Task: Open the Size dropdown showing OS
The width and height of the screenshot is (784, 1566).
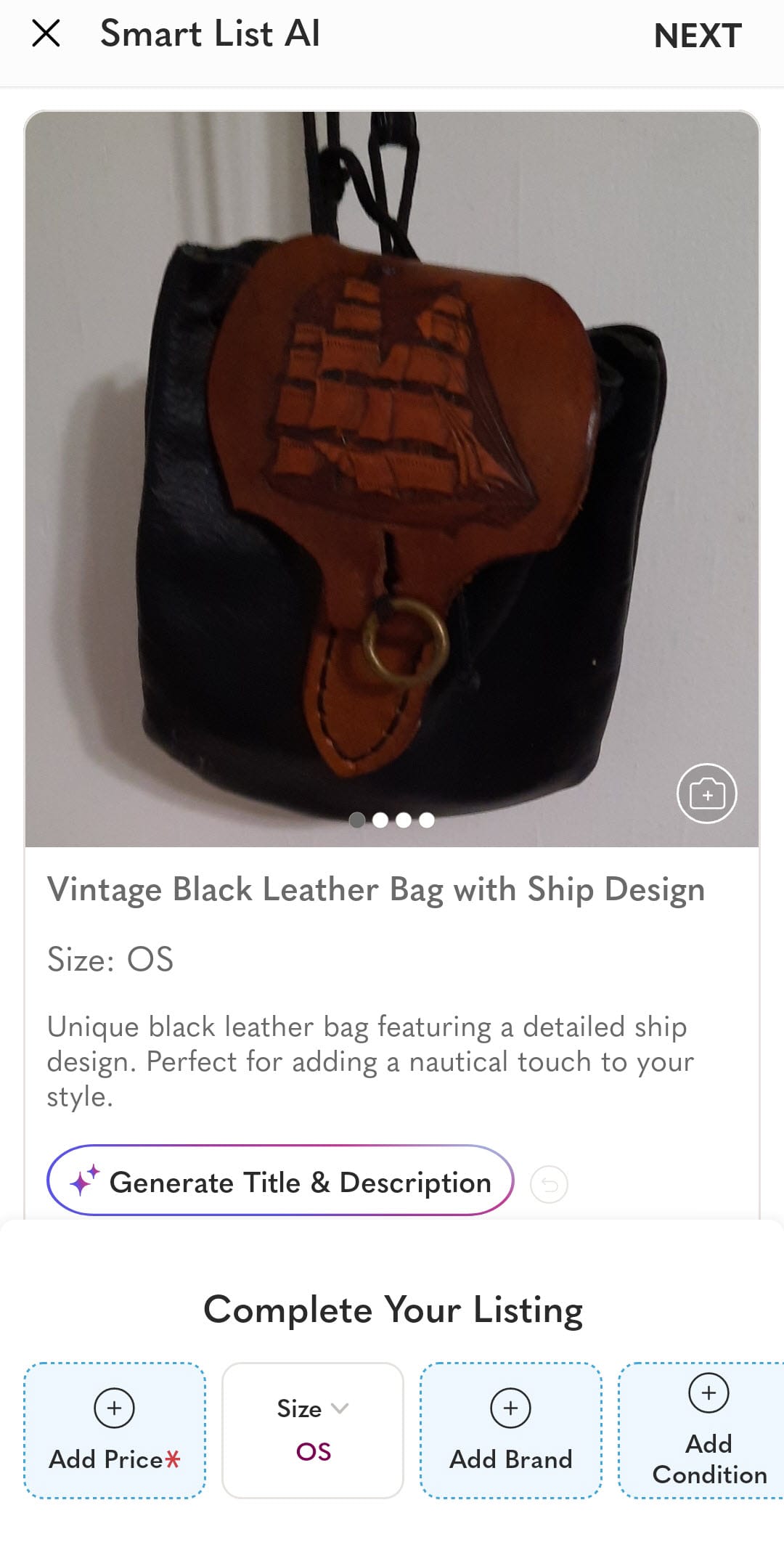Action: click(313, 1430)
